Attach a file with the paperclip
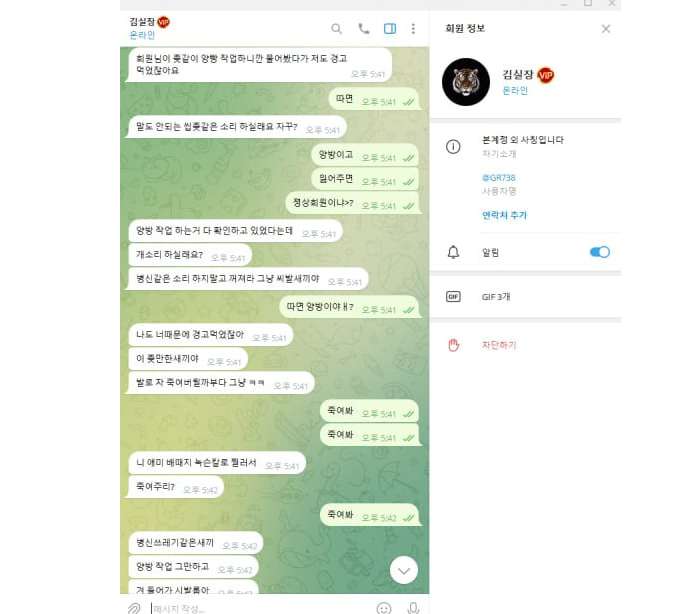Screen dimensions: 685x614 point(133,606)
